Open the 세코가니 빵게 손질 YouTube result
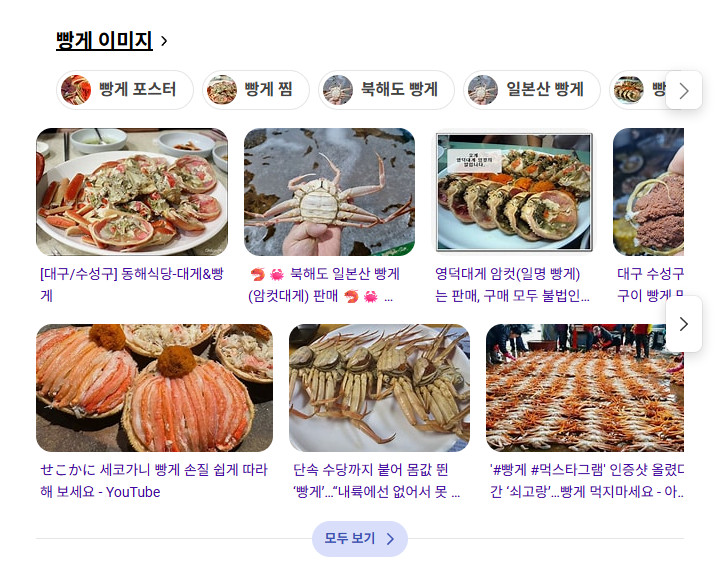Viewport: 721px width, 568px height. point(154,388)
